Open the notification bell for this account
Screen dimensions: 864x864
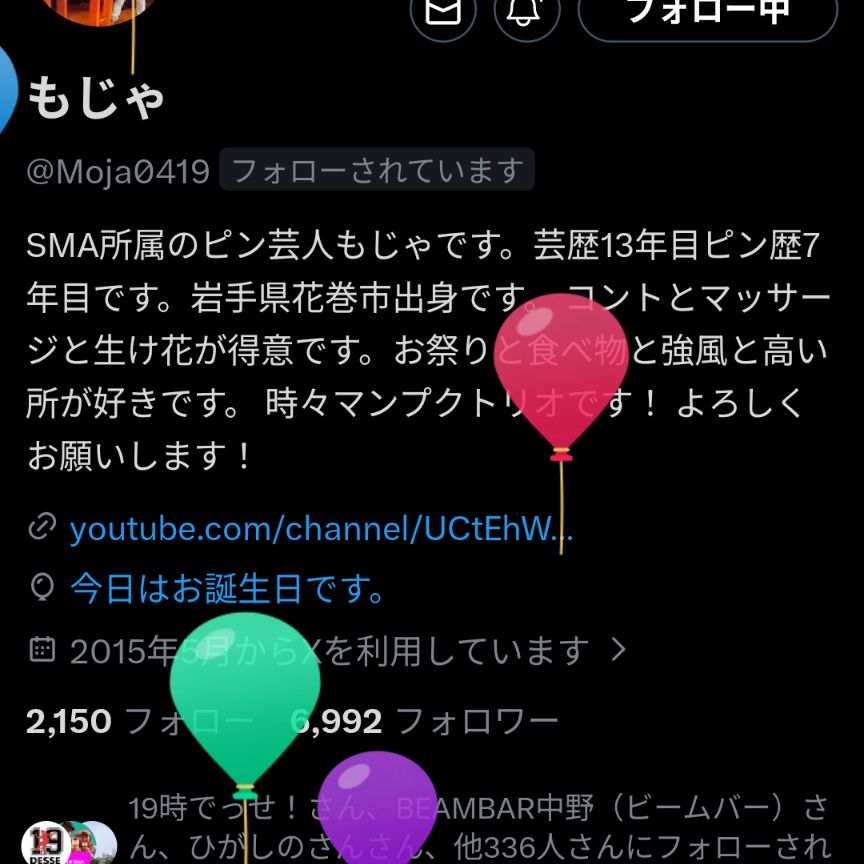(x=527, y=14)
